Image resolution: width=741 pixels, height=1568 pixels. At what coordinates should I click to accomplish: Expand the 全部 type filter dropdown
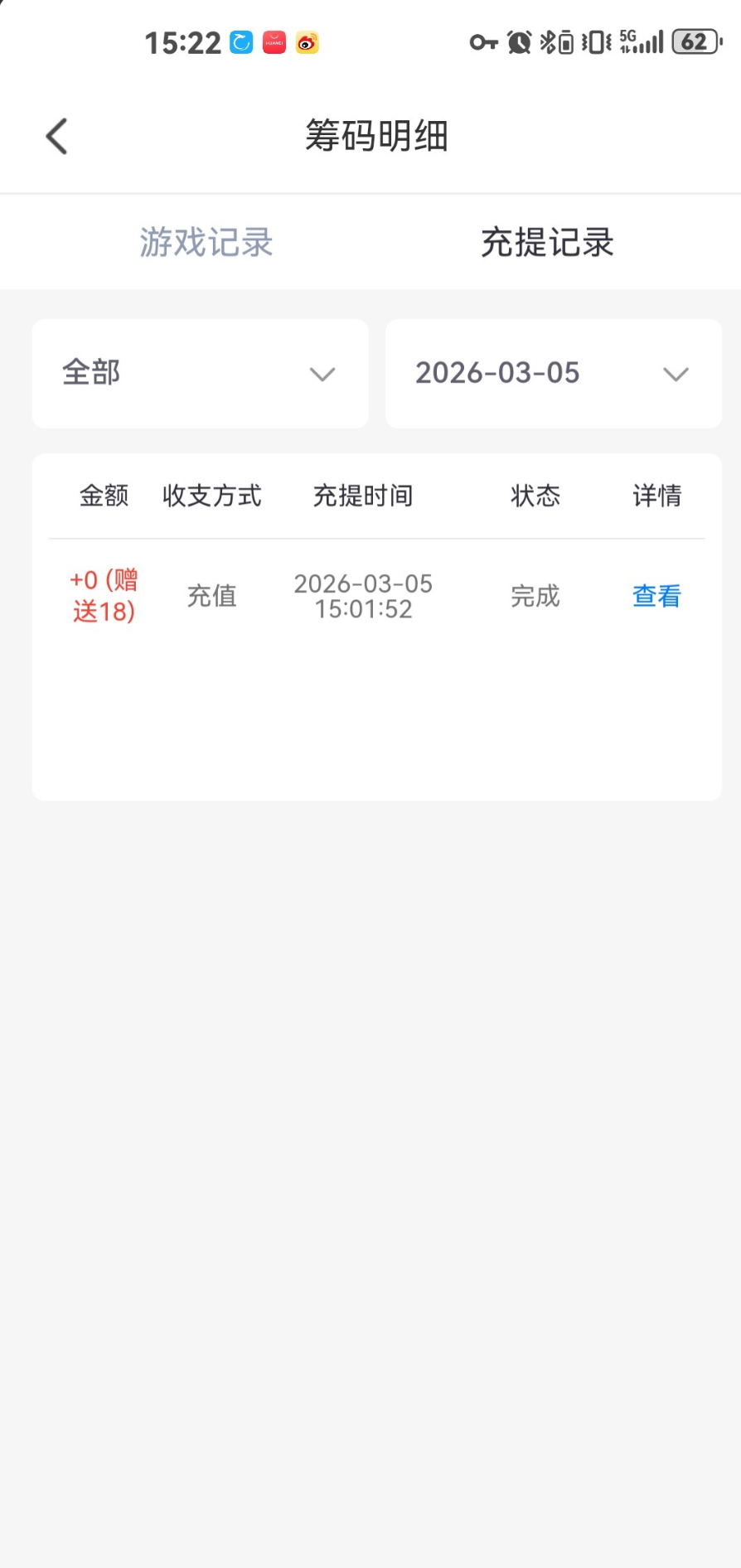[200, 374]
